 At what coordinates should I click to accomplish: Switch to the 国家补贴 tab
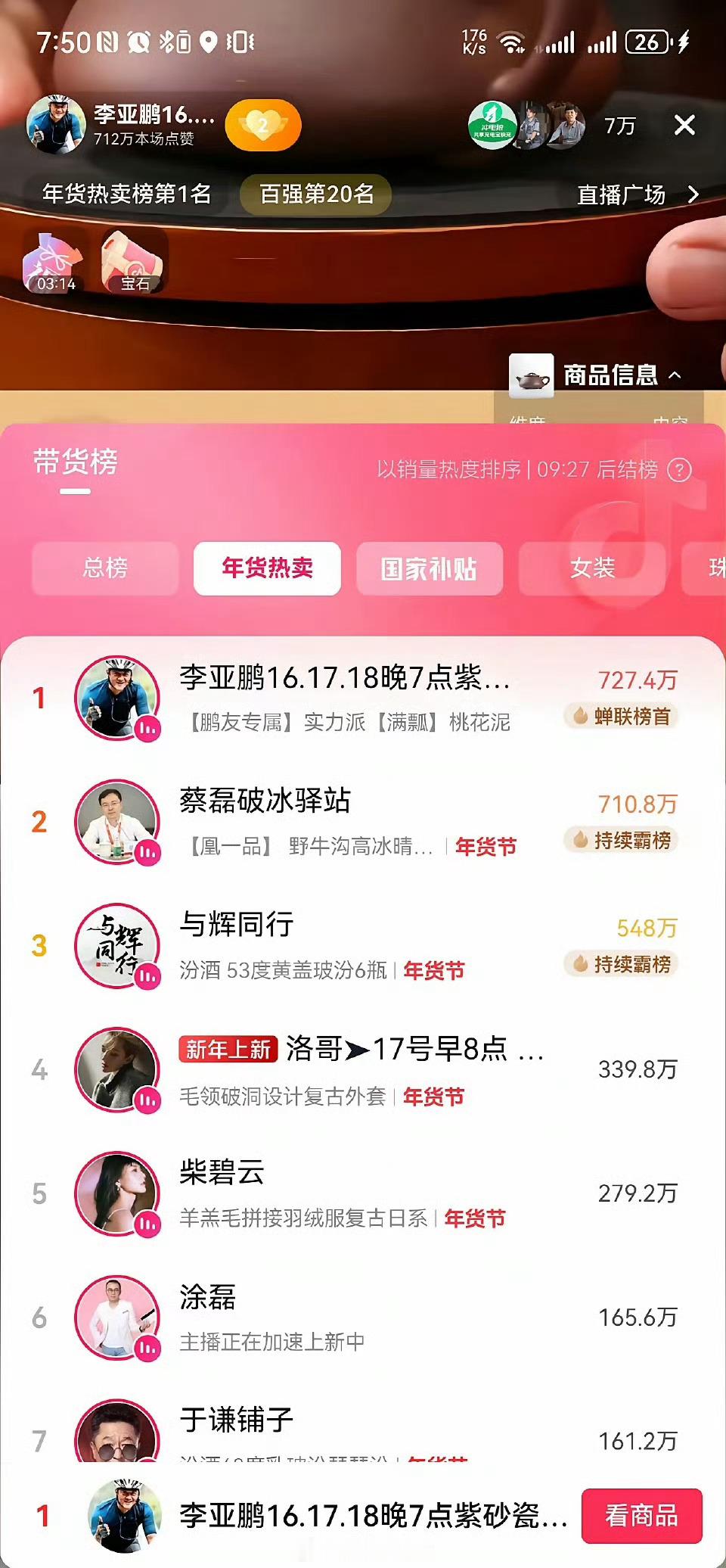click(428, 569)
